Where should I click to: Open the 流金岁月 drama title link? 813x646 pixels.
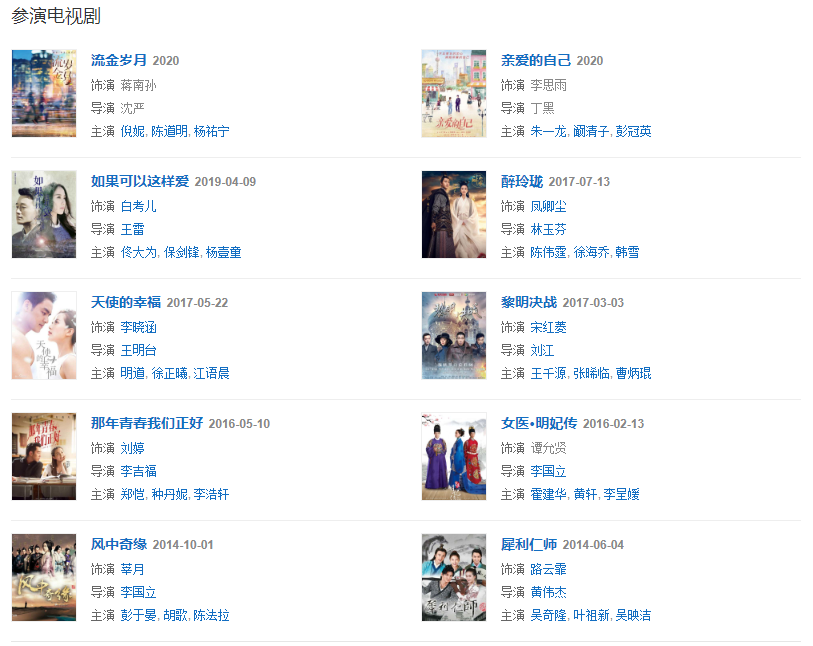(x=119, y=61)
